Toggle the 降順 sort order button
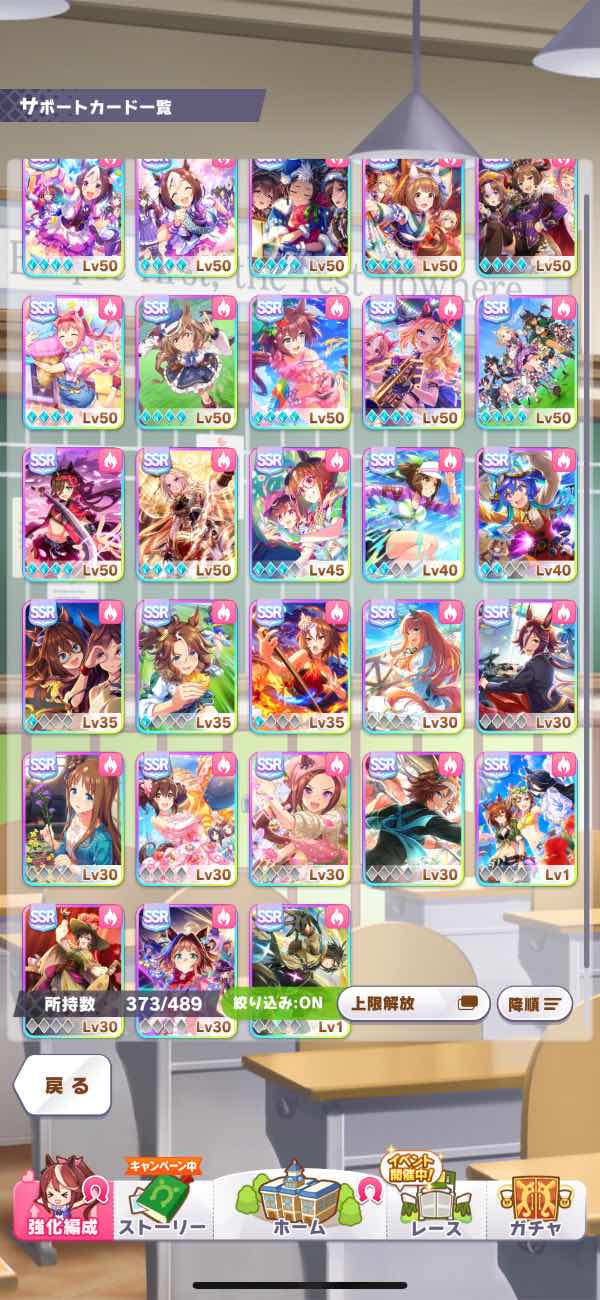The height and width of the screenshot is (1300, 600). coord(534,1003)
